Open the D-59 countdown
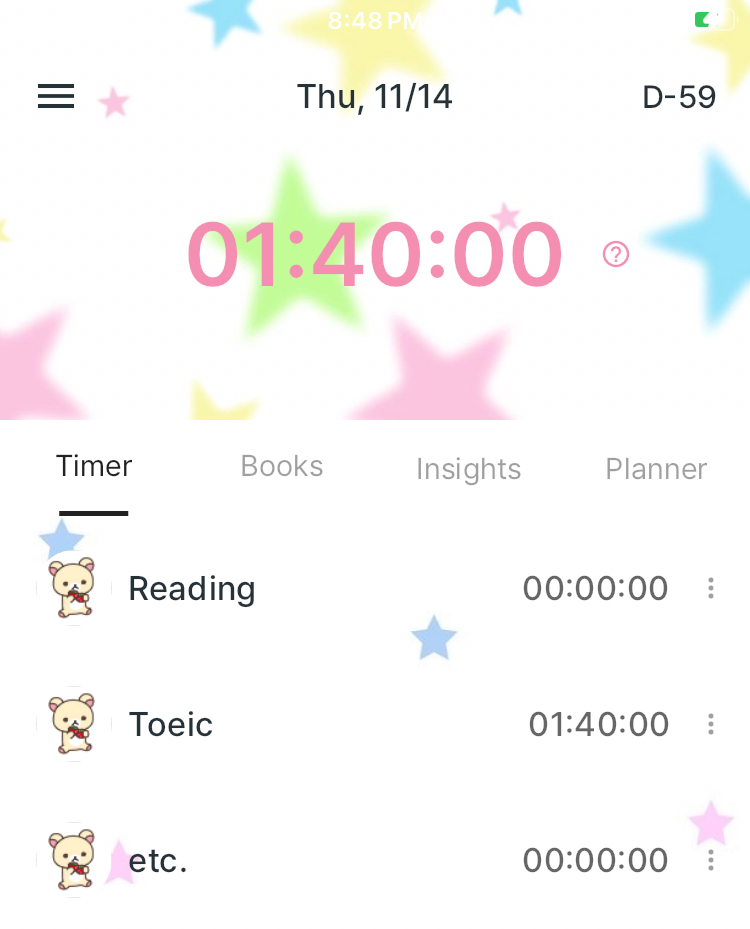 click(x=679, y=97)
